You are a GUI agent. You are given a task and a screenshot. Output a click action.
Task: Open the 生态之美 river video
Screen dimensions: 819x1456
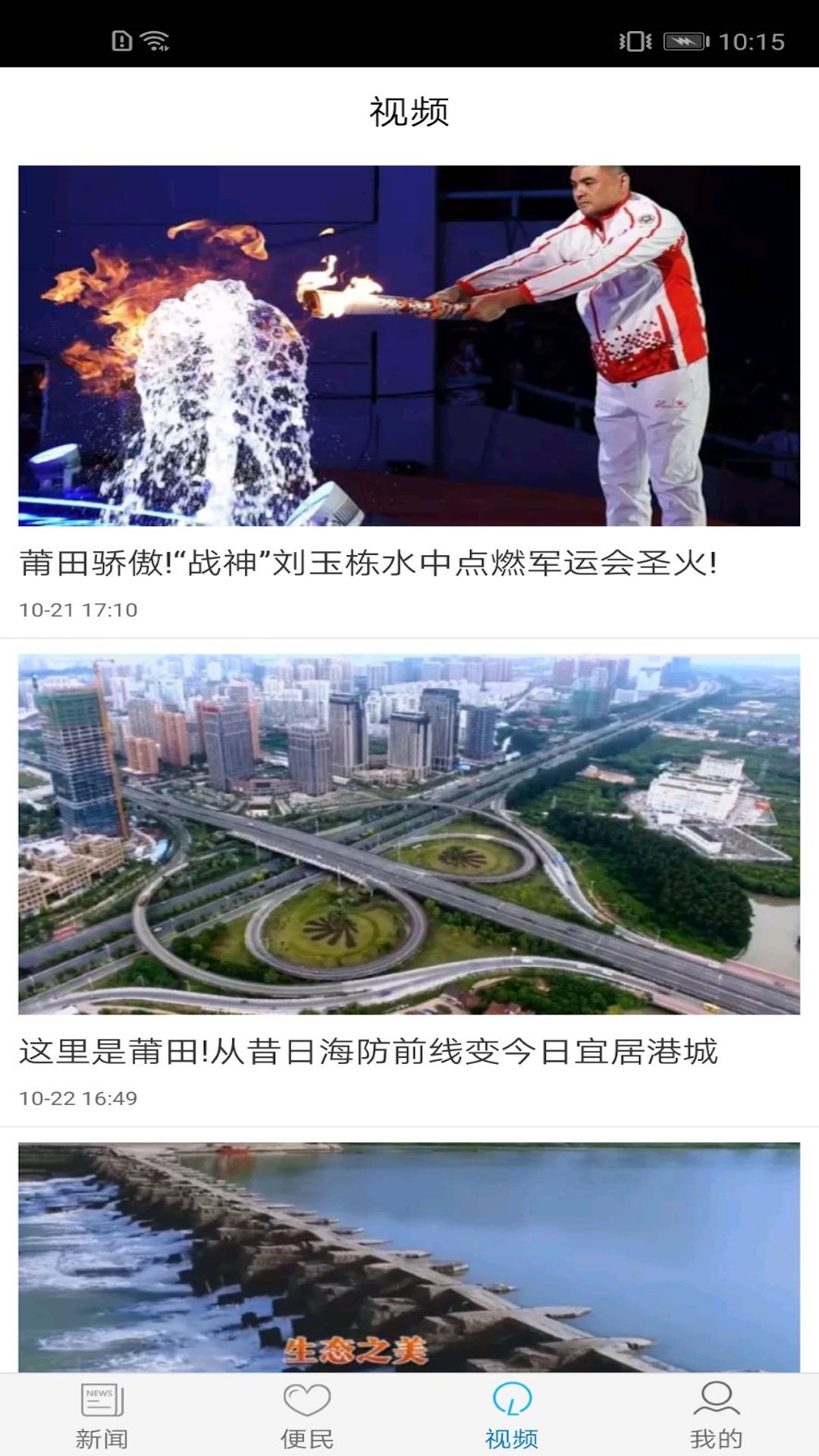click(409, 1257)
